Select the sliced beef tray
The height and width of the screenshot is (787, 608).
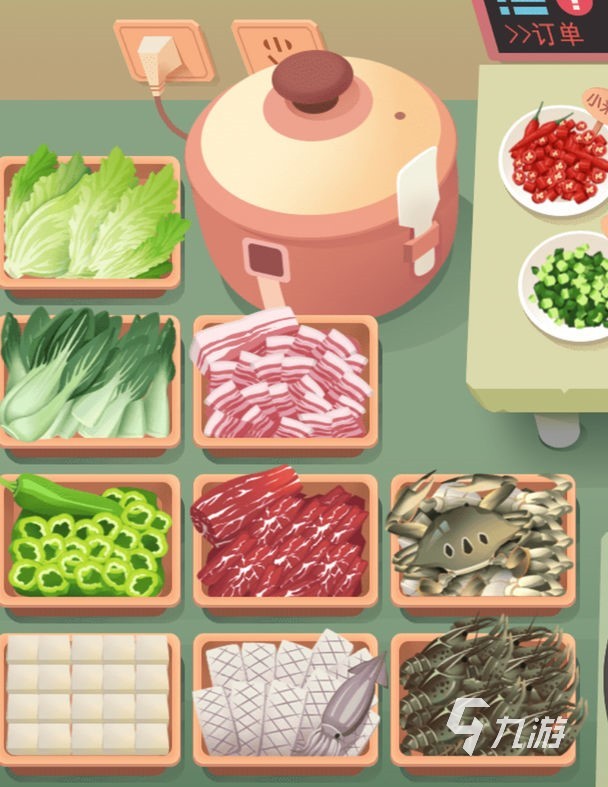click(285, 541)
